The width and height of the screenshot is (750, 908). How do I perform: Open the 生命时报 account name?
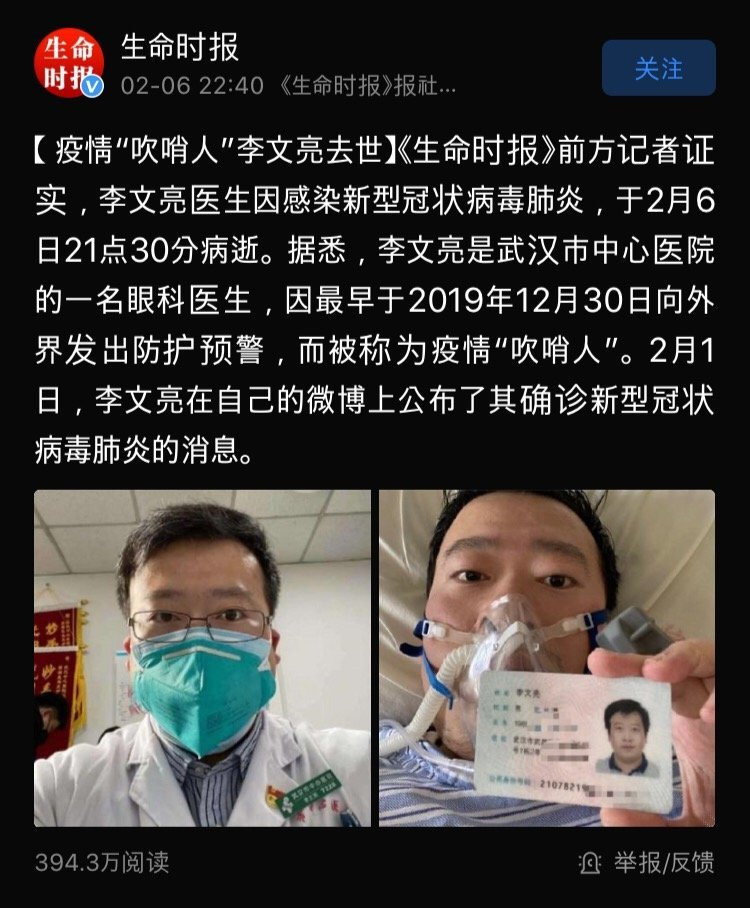coord(180,46)
